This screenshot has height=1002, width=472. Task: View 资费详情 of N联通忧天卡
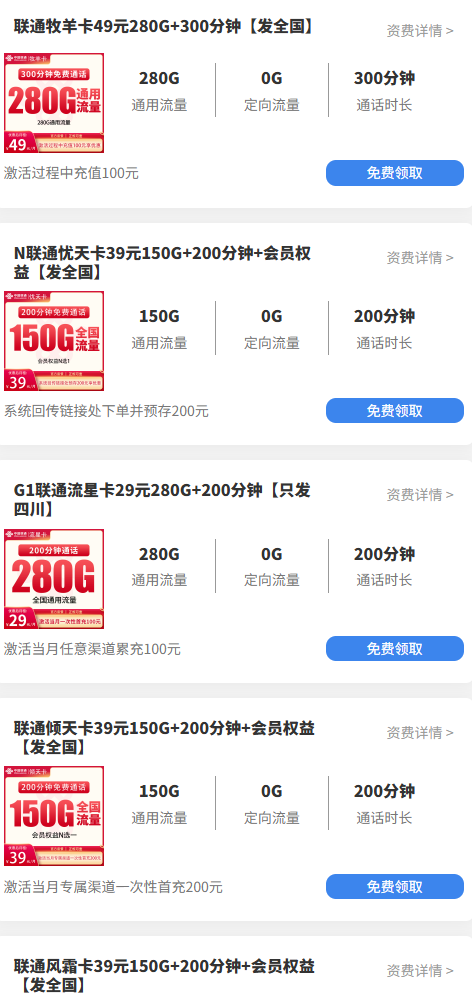[x=420, y=258]
